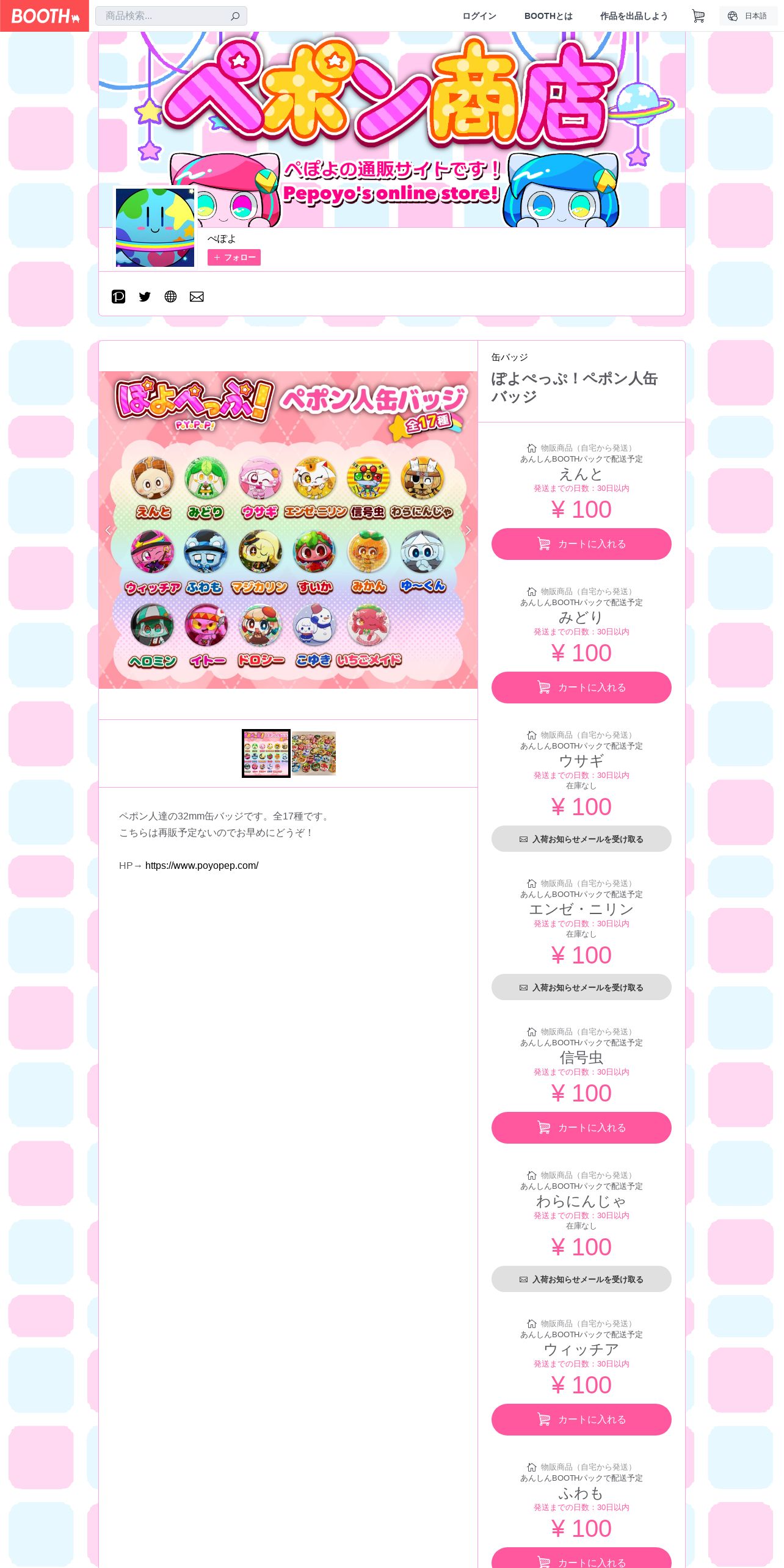The height and width of the screenshot is (1568, 784).
Task: Follow the shop with フォロー button
Action: click(x=234, y=258)
